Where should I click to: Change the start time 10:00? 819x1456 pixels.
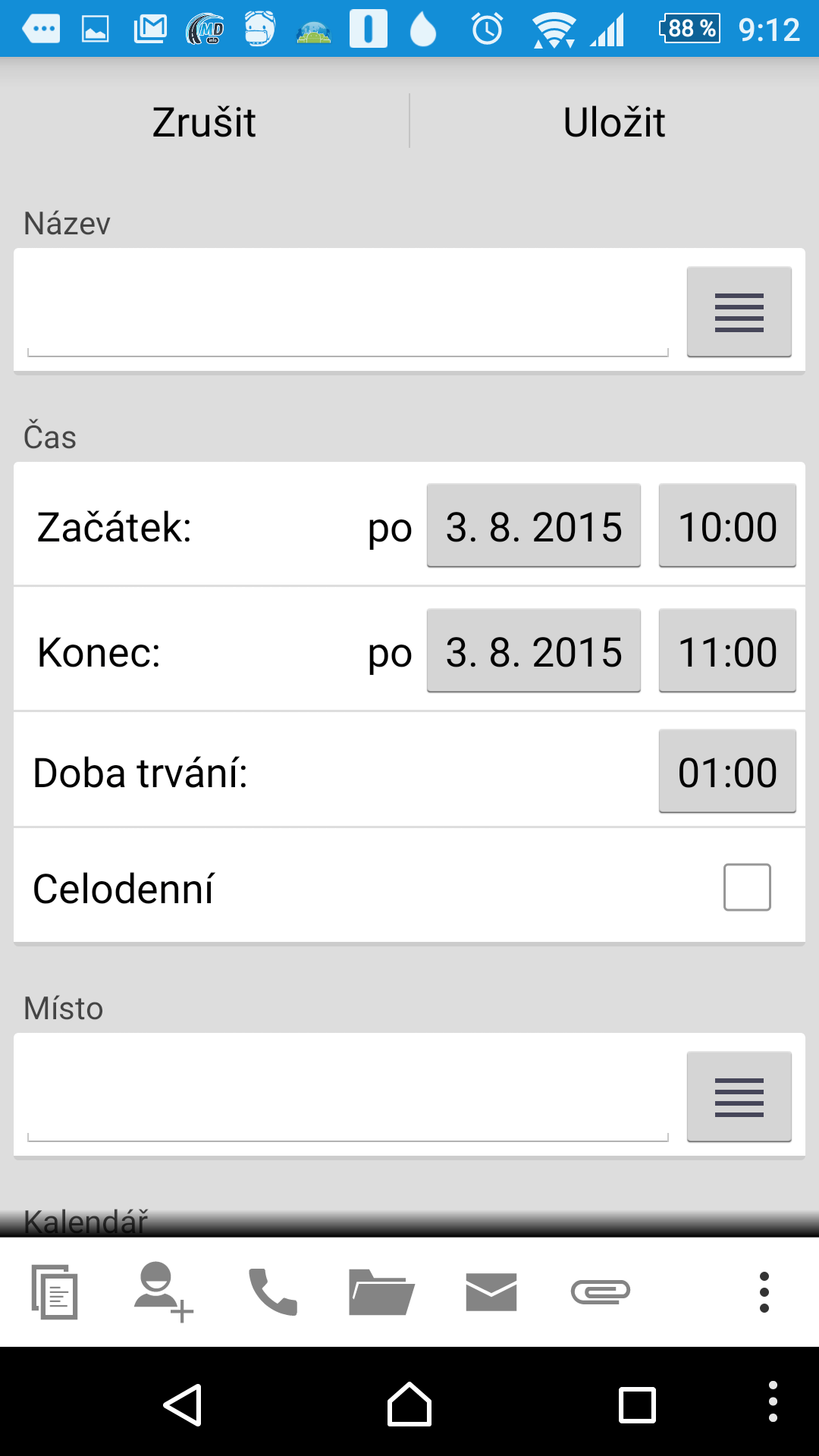pos(727,526)
